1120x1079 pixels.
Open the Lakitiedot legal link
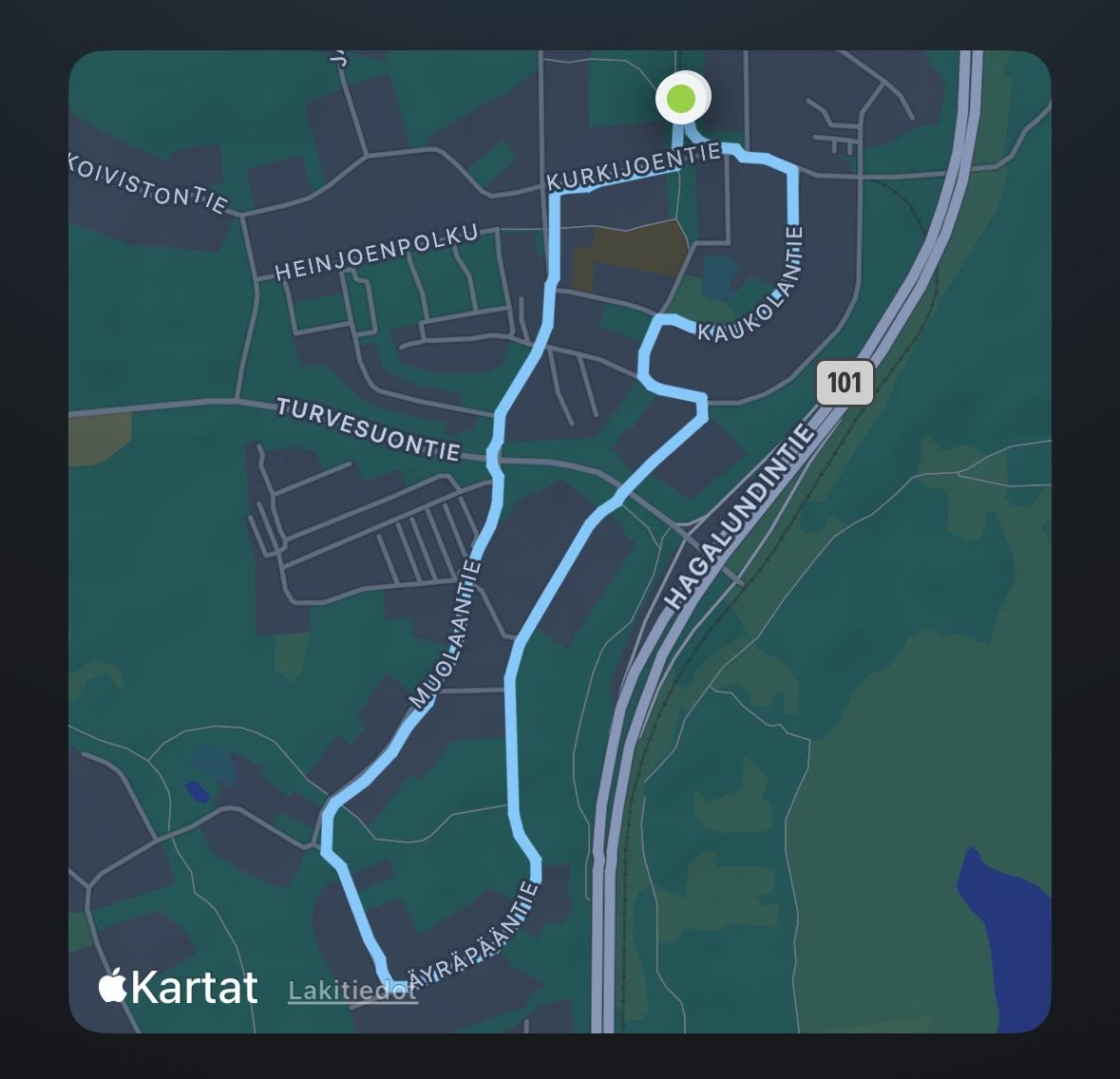(x=352, y=990)
